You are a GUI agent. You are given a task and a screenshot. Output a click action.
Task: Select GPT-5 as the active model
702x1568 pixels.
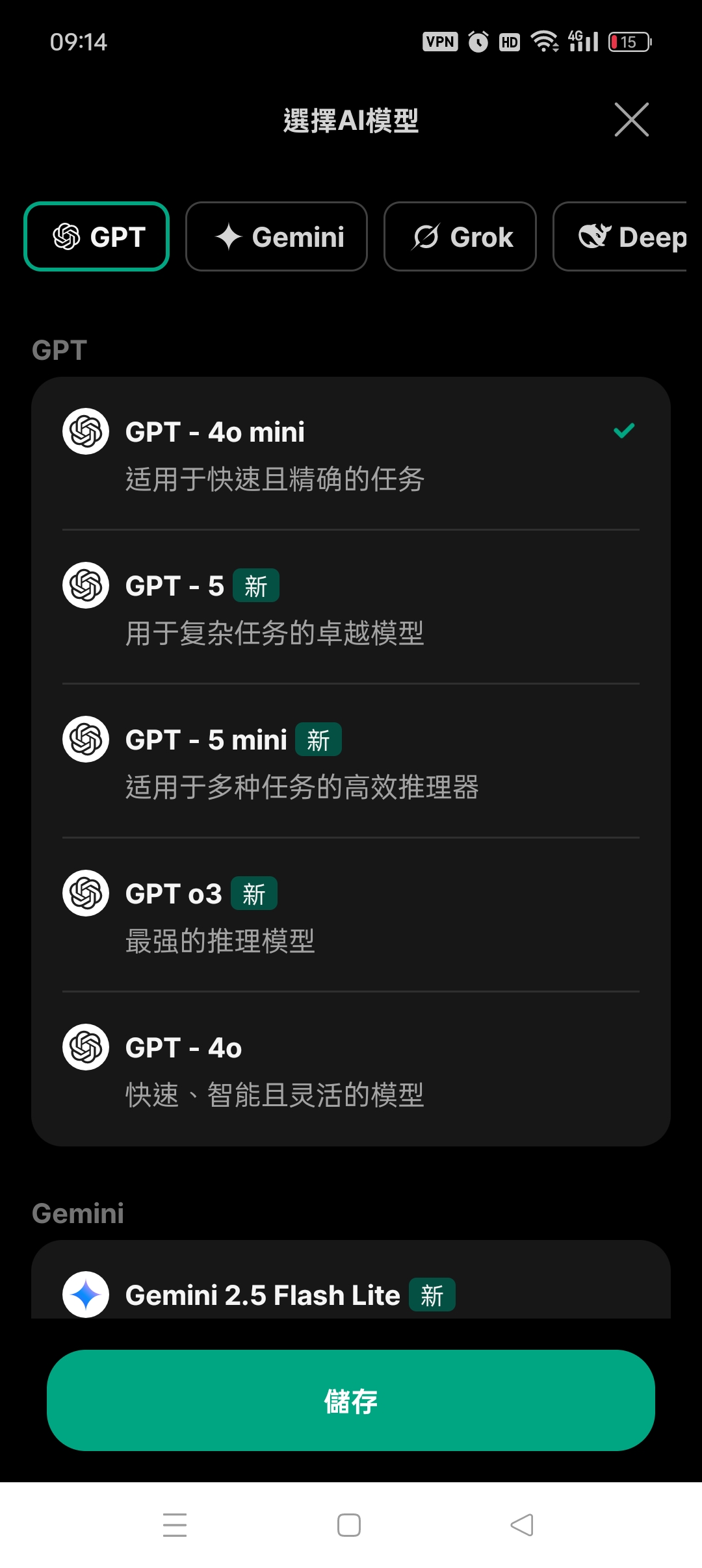click(x=351, y=607)
